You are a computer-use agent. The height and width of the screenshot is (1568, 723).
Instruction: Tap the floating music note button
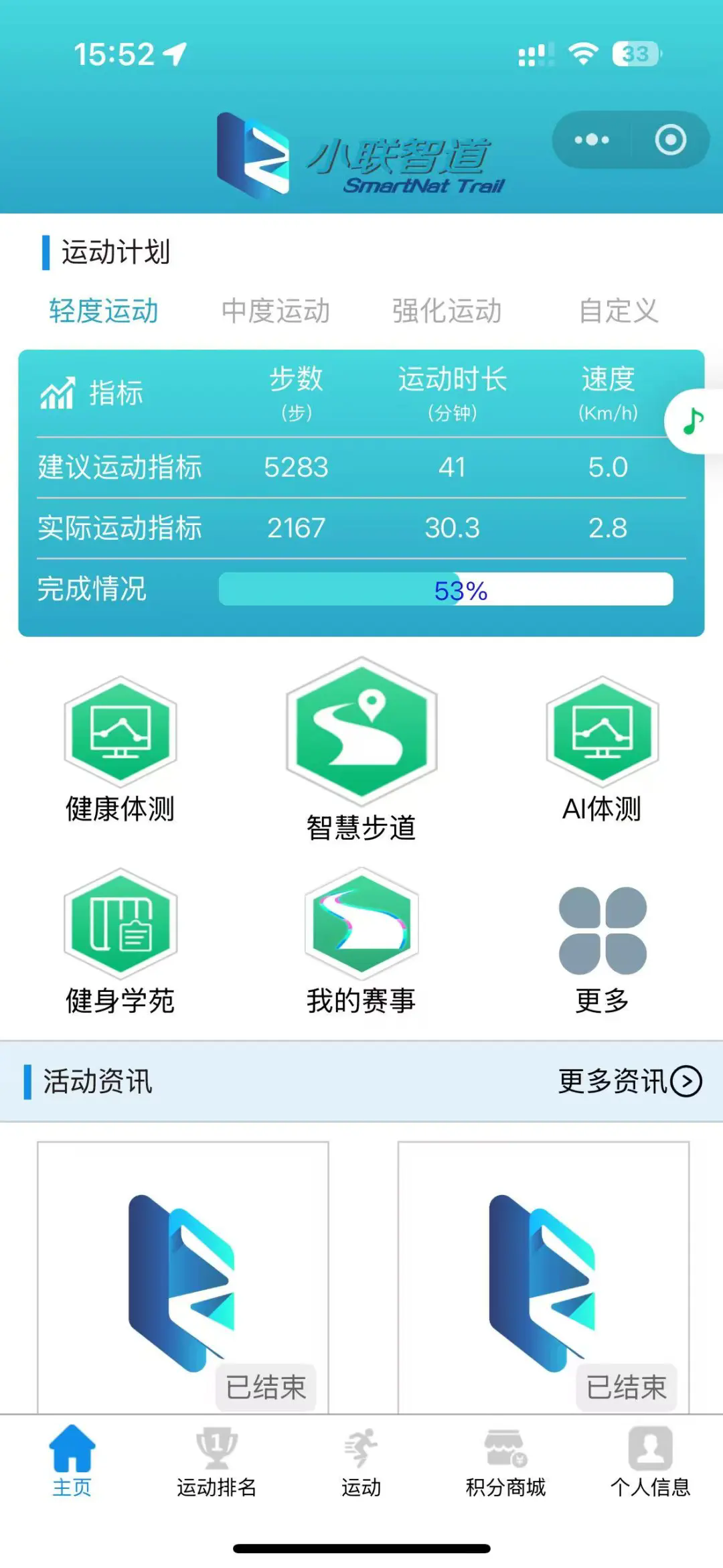[x=694, y=421]
